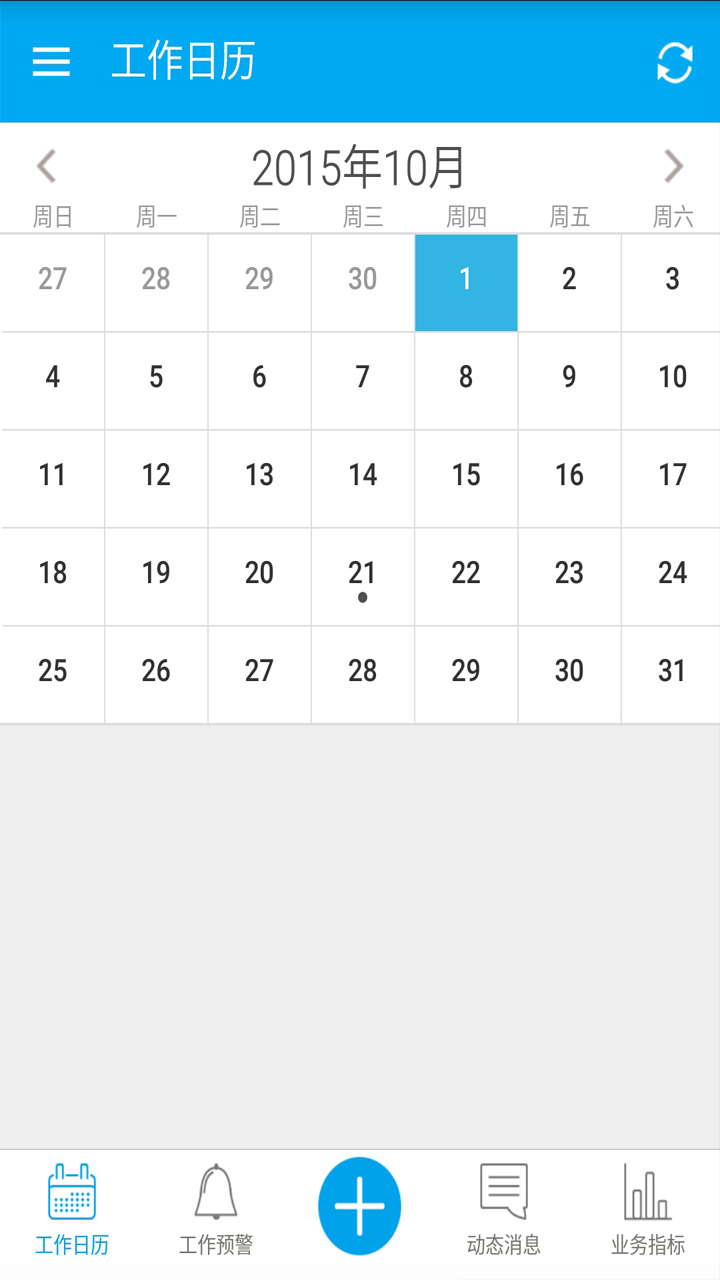
Task: Go to the next month
Action: (673, 167)
